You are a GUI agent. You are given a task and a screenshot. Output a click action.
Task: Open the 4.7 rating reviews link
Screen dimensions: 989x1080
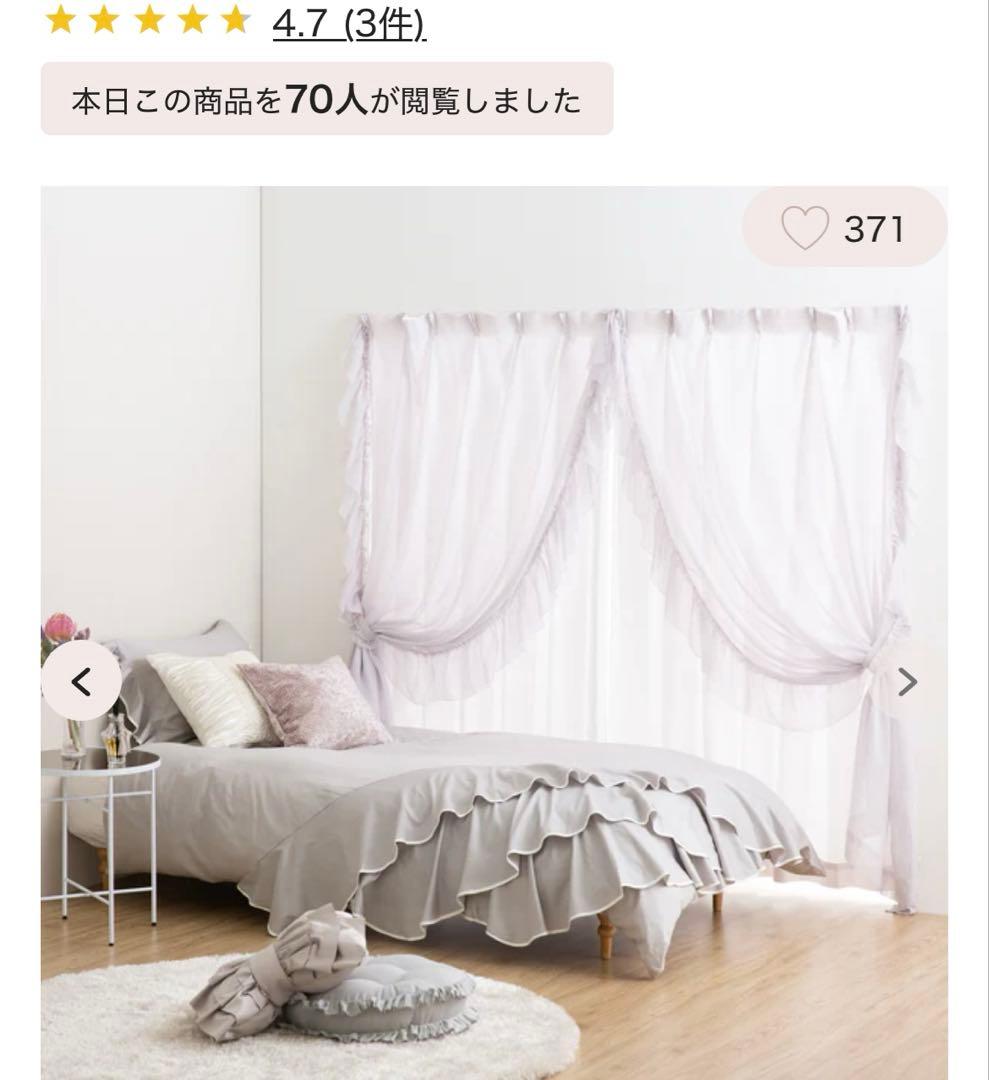tap(349, 23)
